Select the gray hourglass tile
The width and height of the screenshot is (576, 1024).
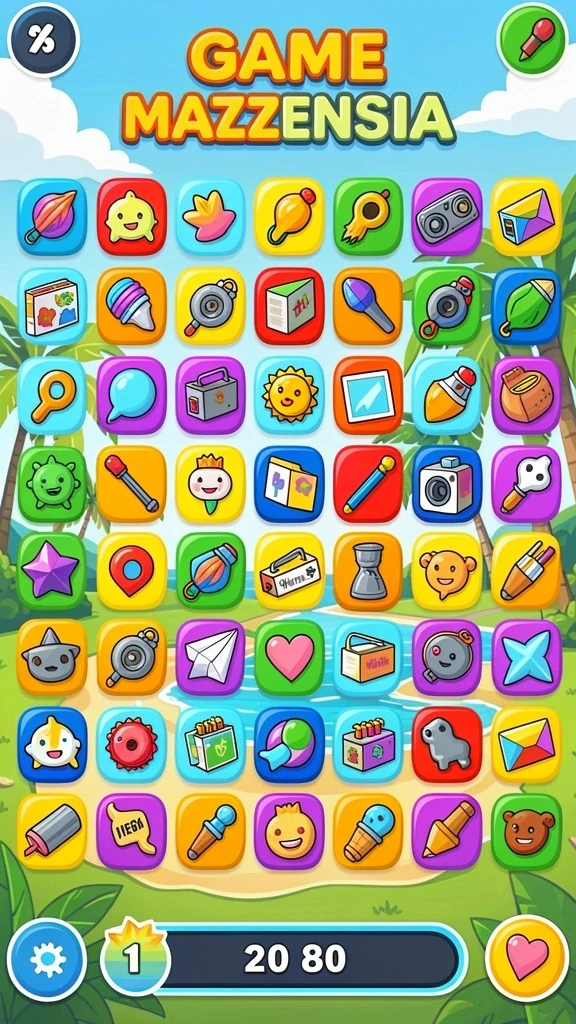[368, 570]
